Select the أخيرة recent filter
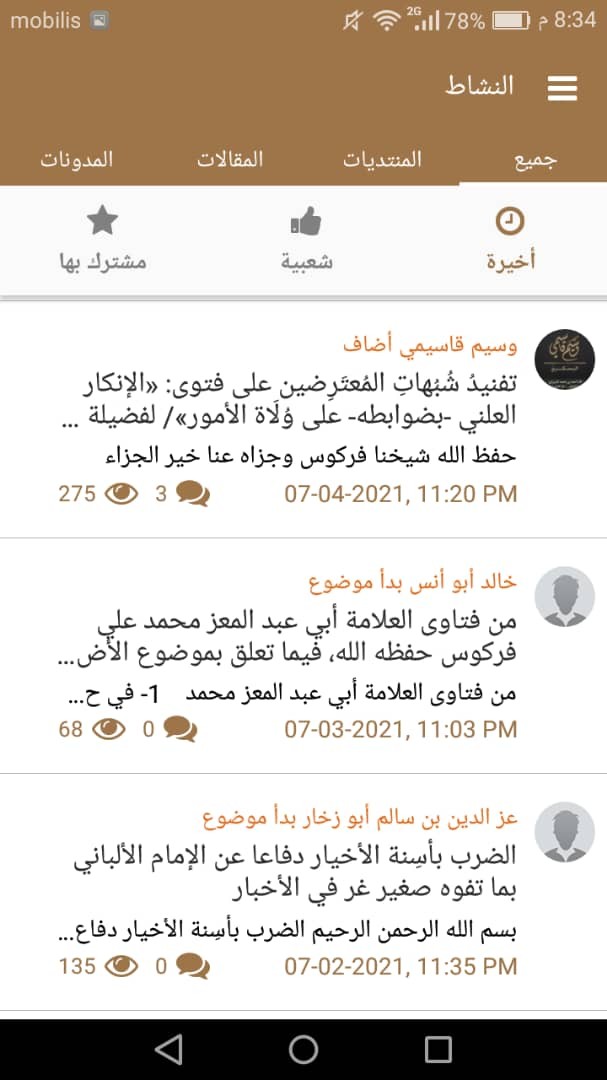This screenshot has width=607, height=1080. pyautogui.click(x=510, y=241)
